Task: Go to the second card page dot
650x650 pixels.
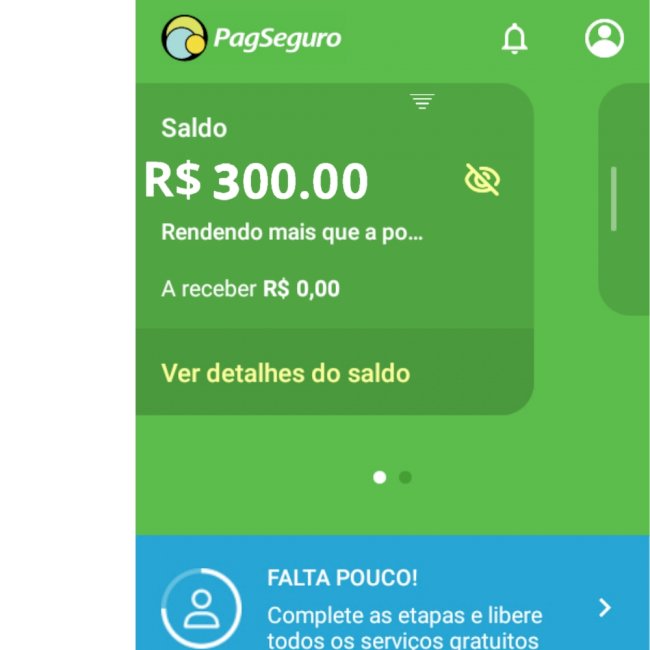Action: coord(405,478)
